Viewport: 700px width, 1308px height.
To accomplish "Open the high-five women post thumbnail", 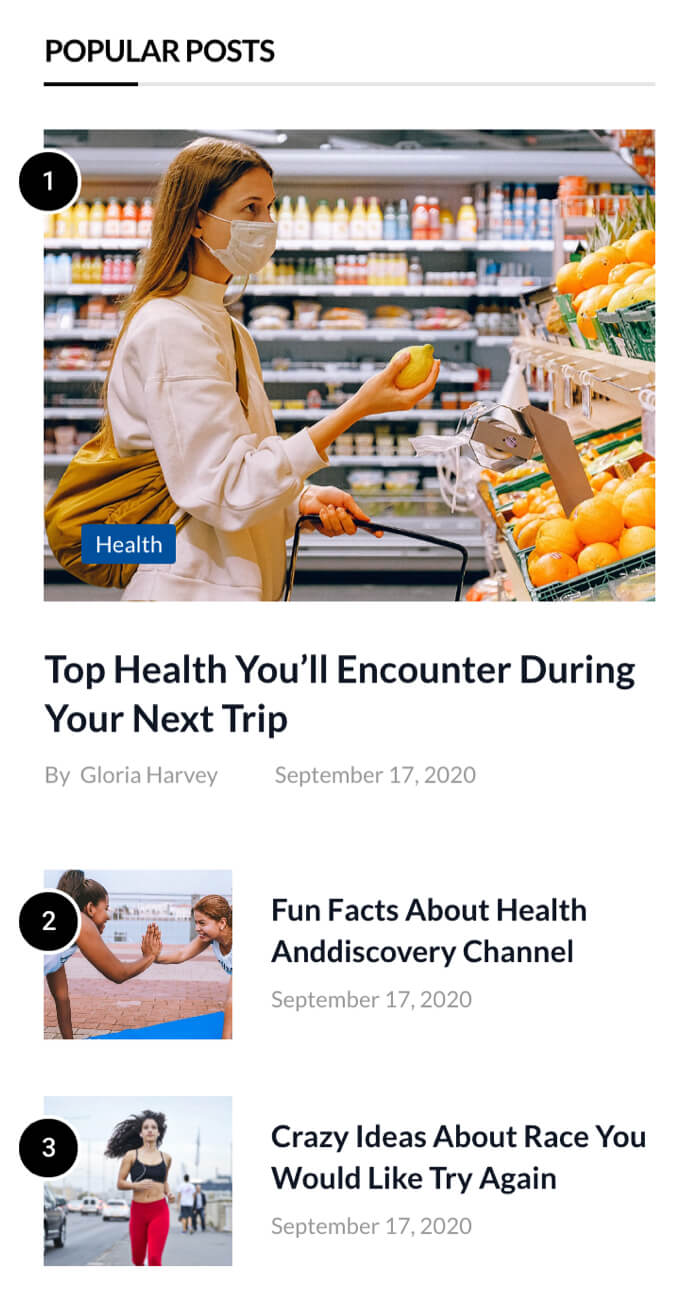I will click(x=139, y=954).
